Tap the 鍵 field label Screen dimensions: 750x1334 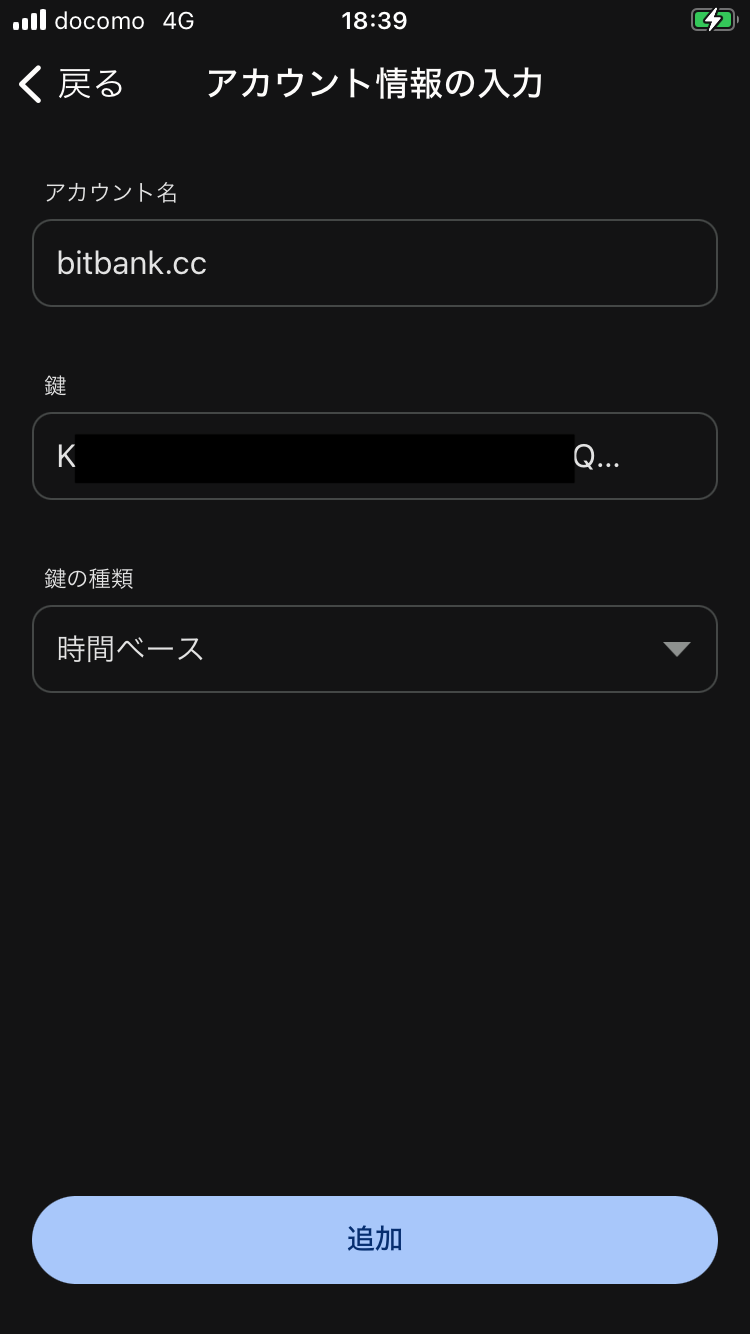[55, 385]
